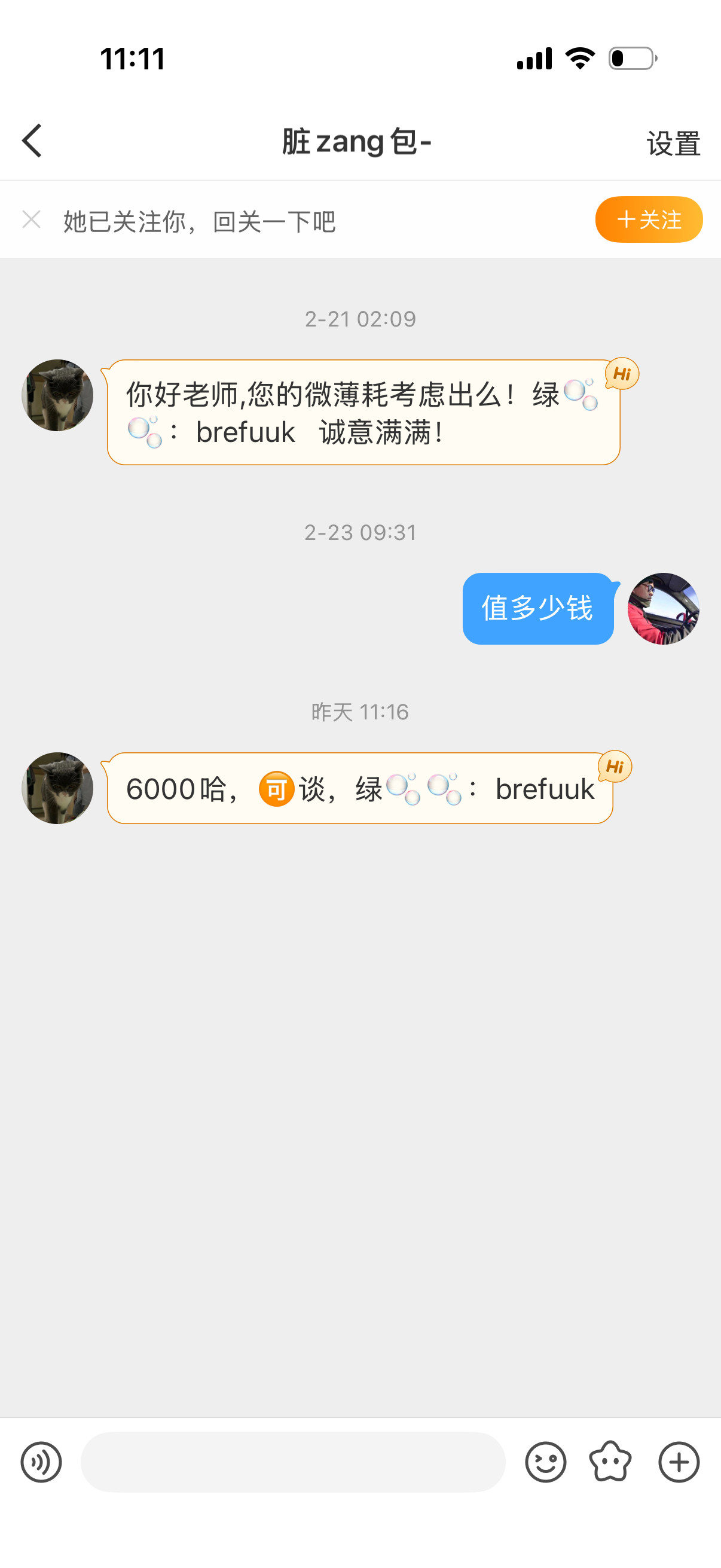The height and width of the screenshot is (1568, 721).
Task: Dismiss the follow-back banner with the X
Action: pyautogui.click(x=31, y=219)
